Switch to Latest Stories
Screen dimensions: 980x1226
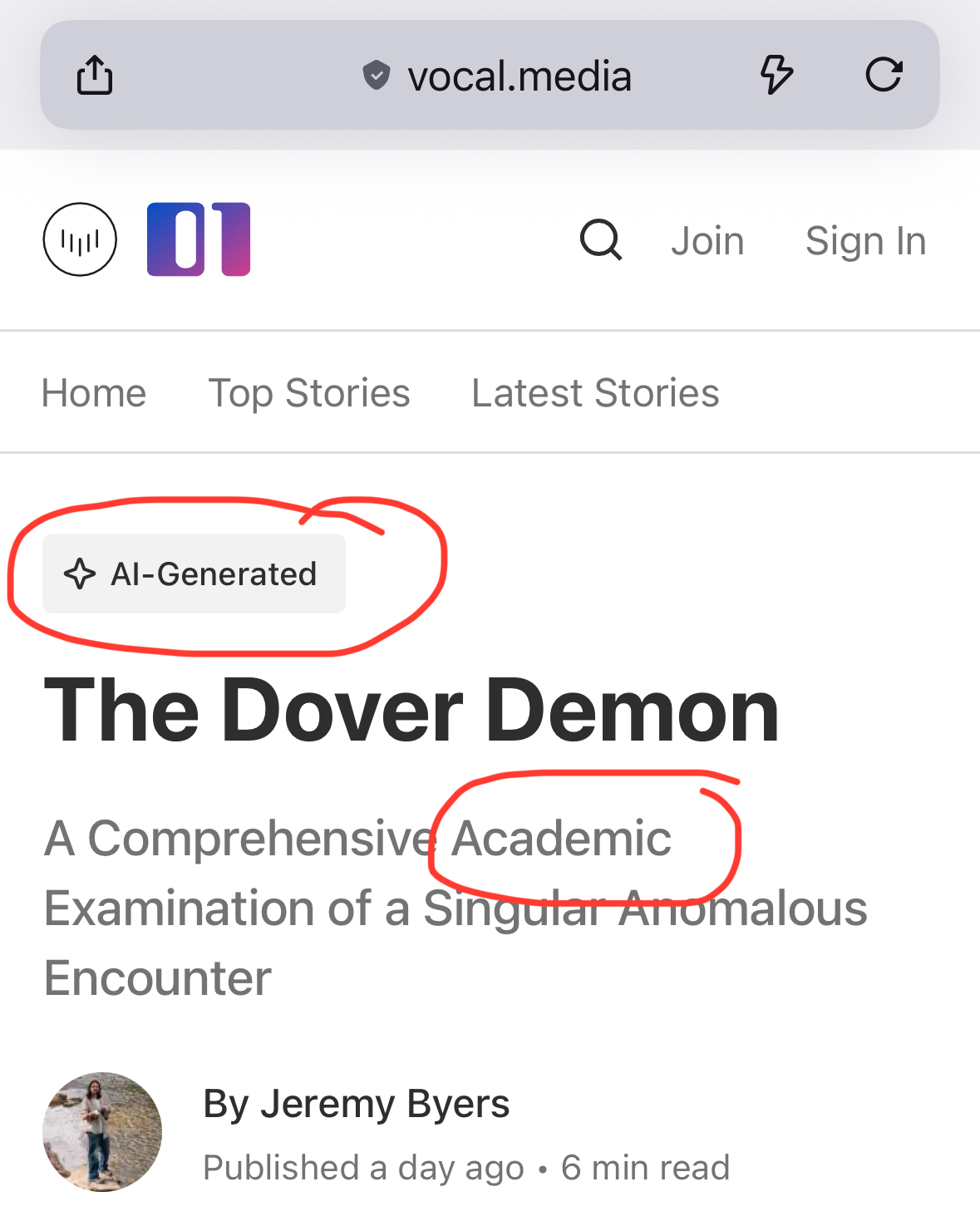pyautogui.click(x=595, y=393)
